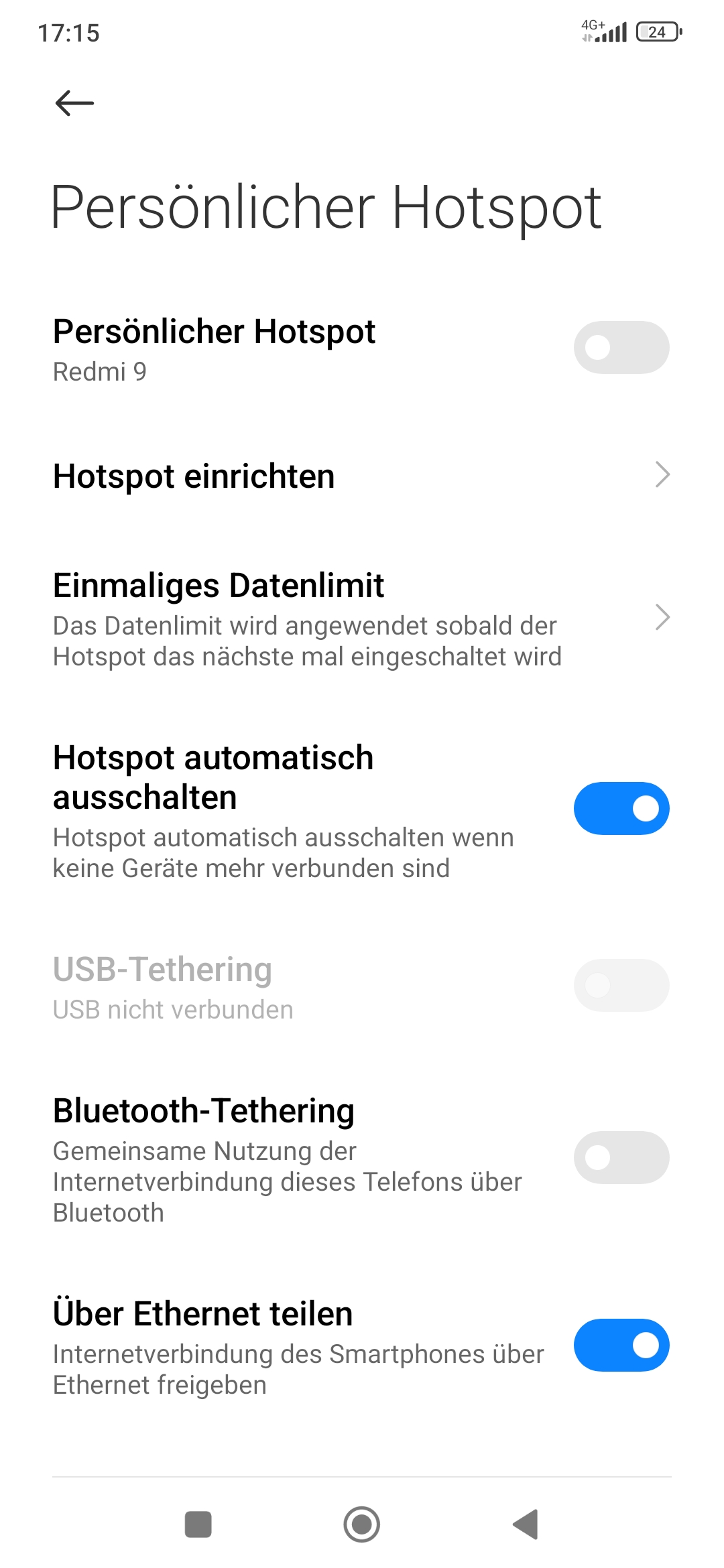
Task: Go back using the top arrow
Action: click(x=74, y=103)
